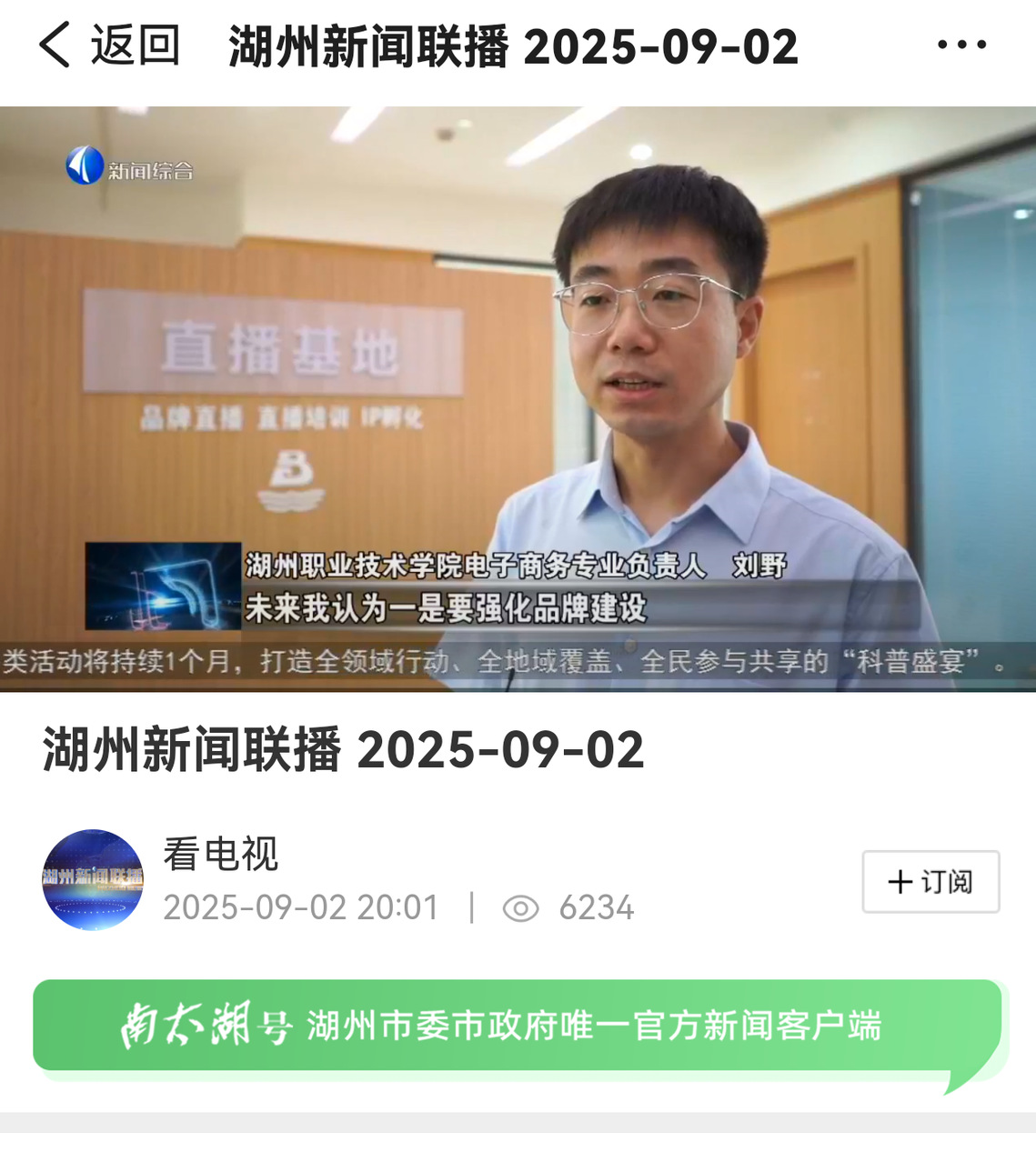
Task: Tap the news video player
Action: pyautogui.click(x=518, y=398)
